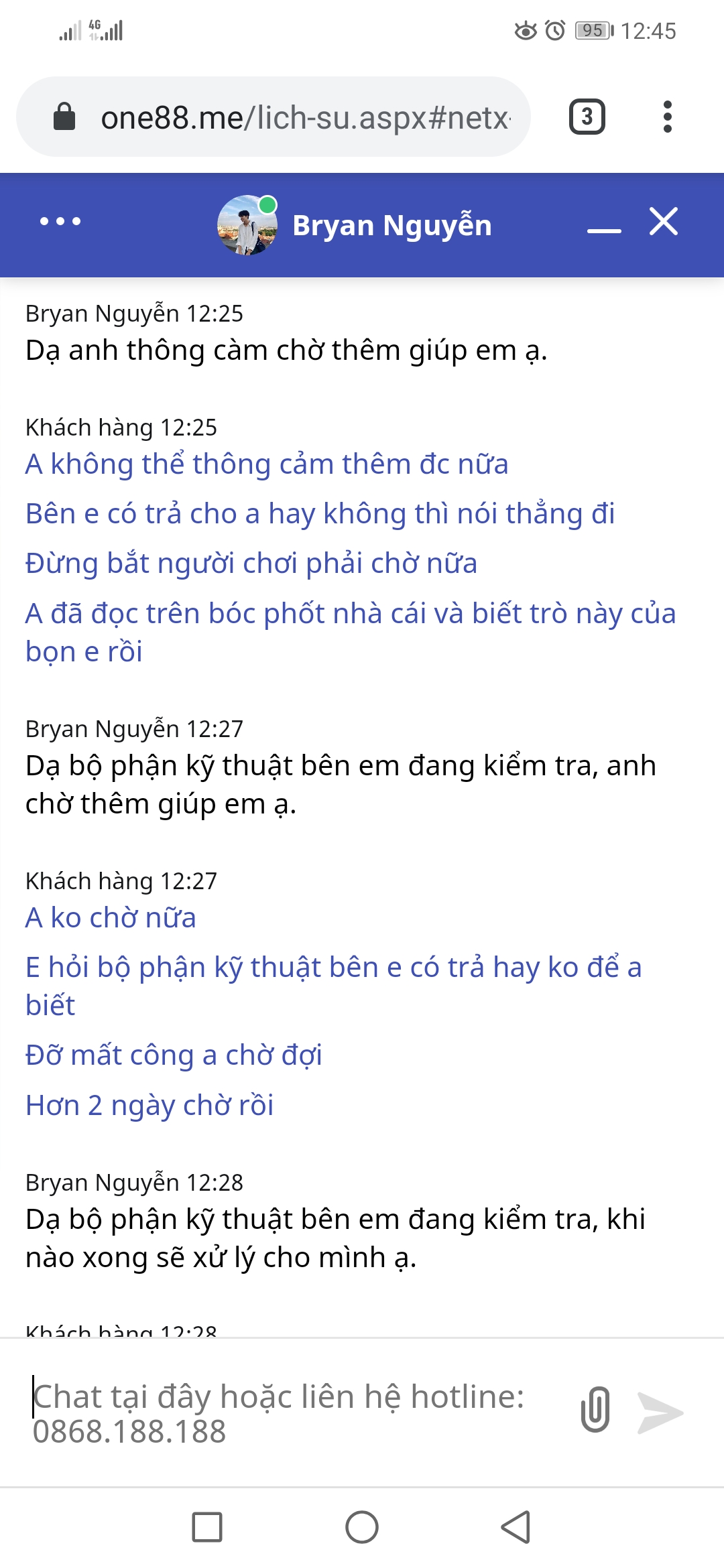Open the chat options three-dot menu
The image size is (724, 1568).
[x=60, y=221]
